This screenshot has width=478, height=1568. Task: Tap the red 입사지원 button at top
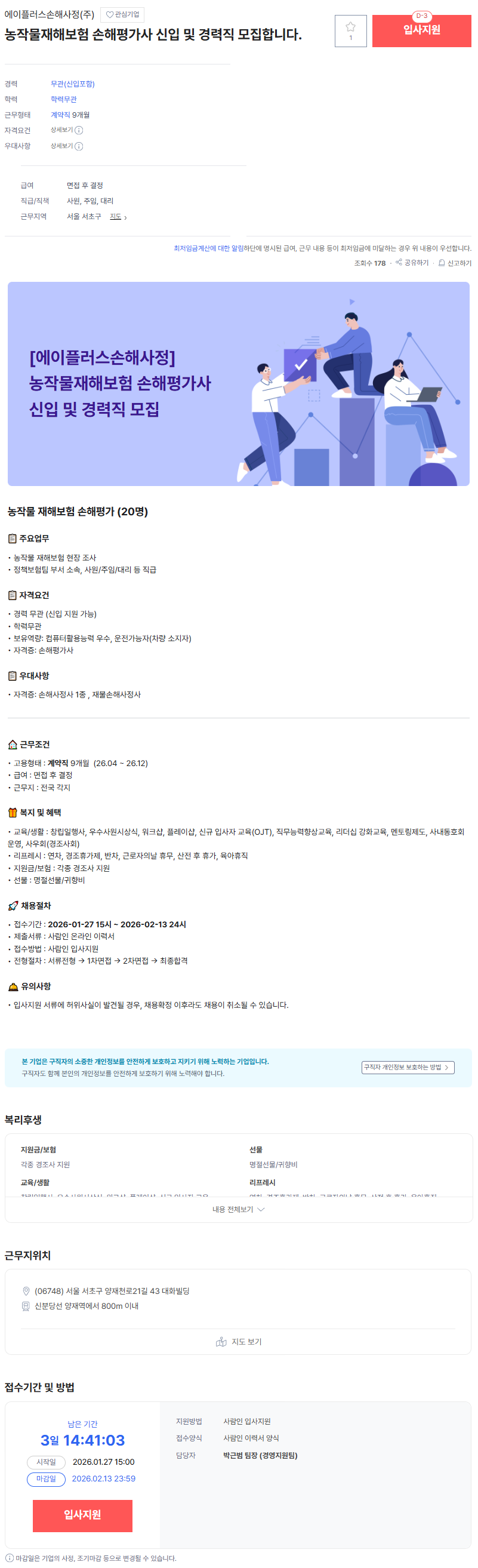421,30
